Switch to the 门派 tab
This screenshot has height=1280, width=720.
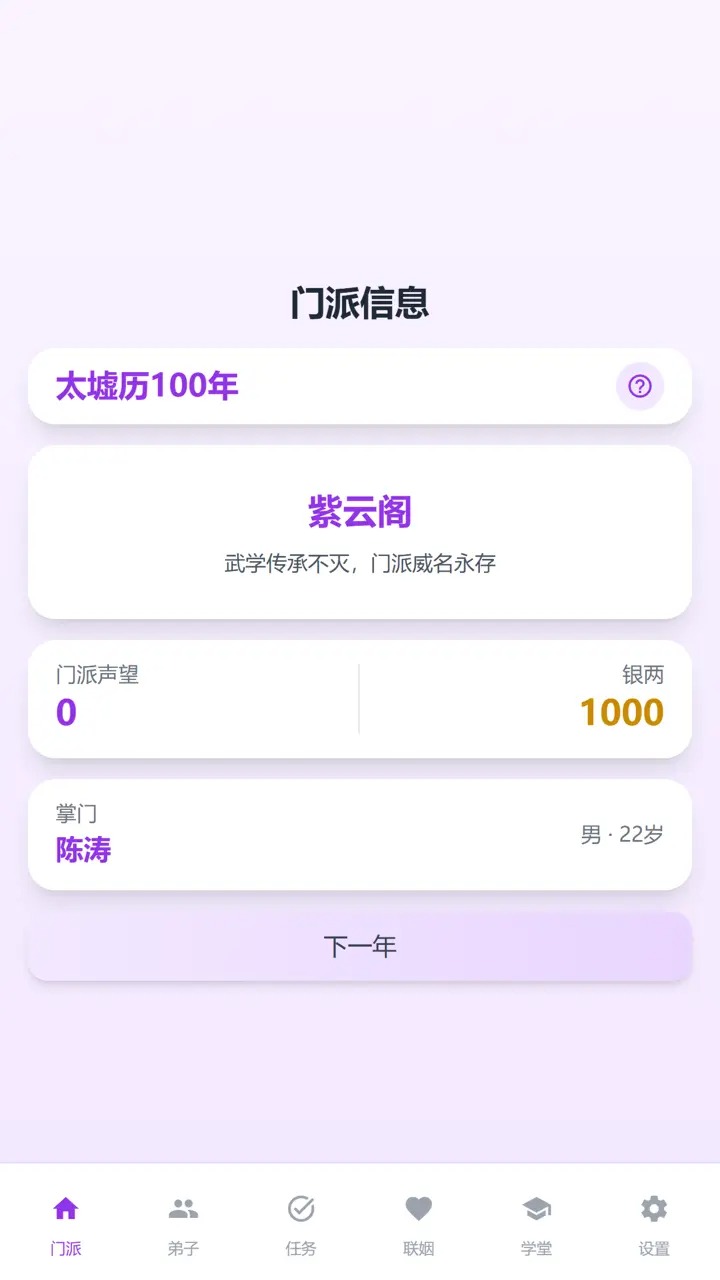pyautogui.click(x=66, y=1224)
